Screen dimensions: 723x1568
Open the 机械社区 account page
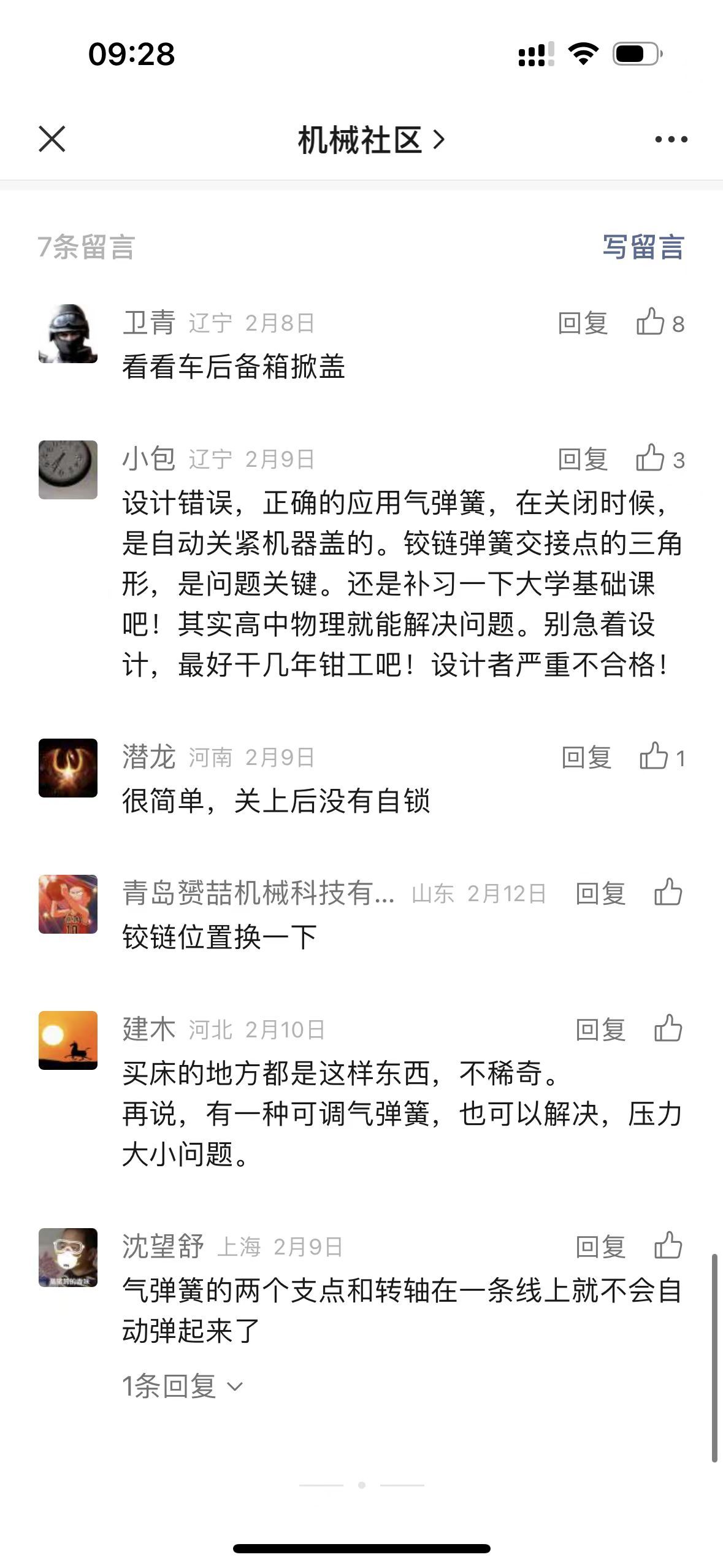click(x=370, y=140)
